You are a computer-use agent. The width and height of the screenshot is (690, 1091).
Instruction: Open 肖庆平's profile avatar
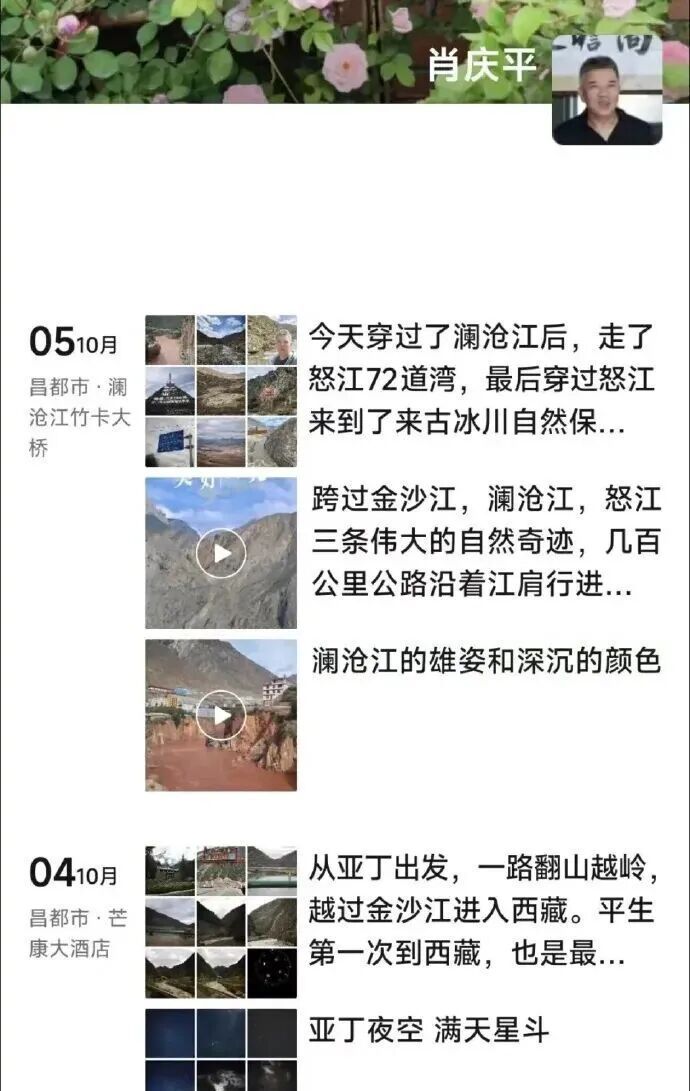pyautogui.click(x=607, y=90)
